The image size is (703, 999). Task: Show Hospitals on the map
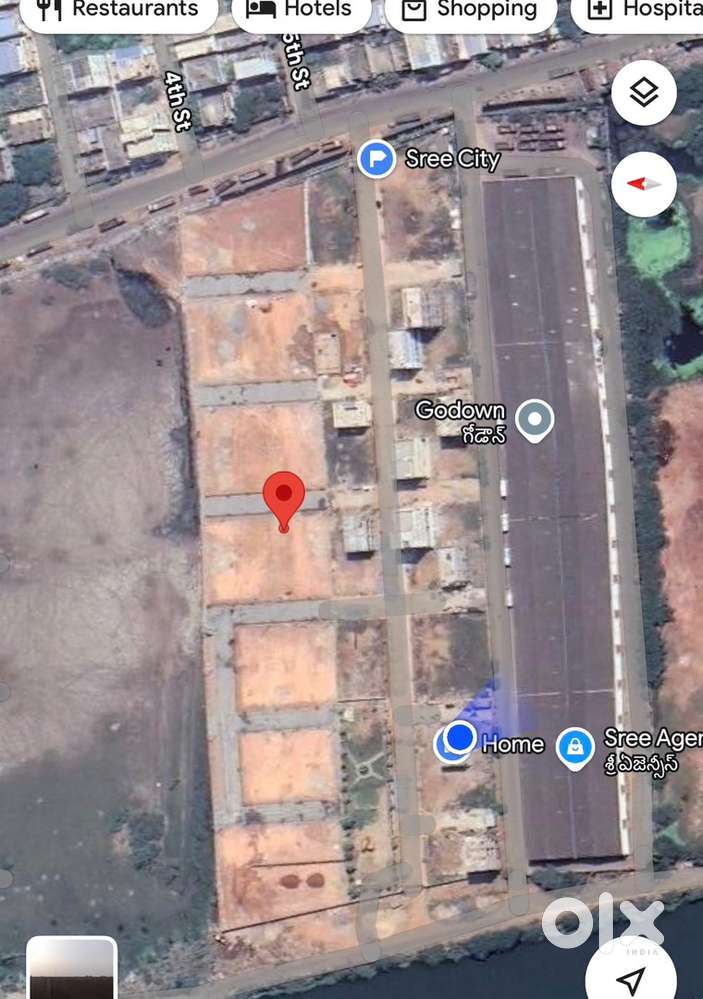tap(642, 10)
